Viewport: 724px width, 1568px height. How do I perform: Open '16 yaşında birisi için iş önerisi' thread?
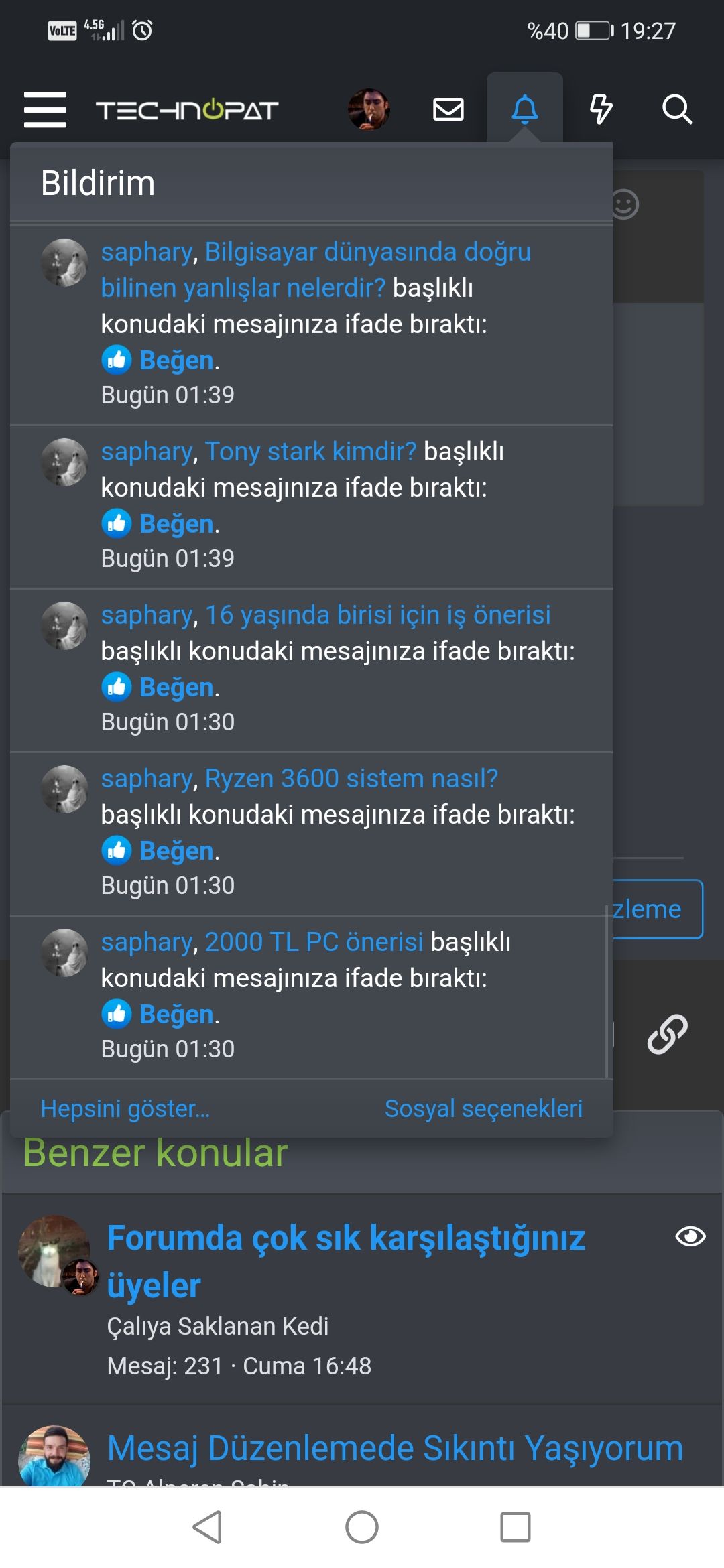pyautogui.click(x=377, y=615)
